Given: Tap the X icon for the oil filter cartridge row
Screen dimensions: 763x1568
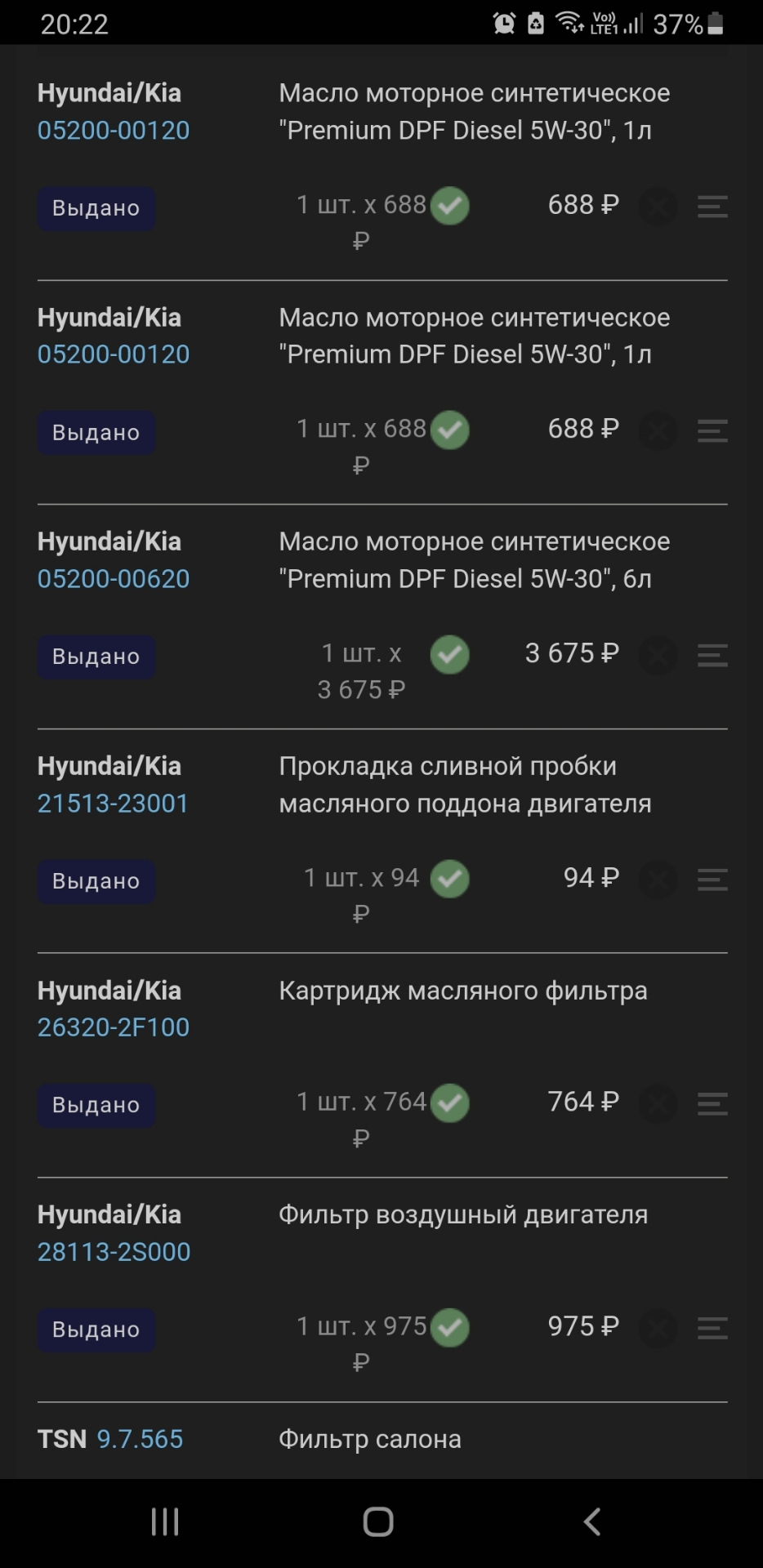Looking at the screenshot, I should (x=657, y=1104).
